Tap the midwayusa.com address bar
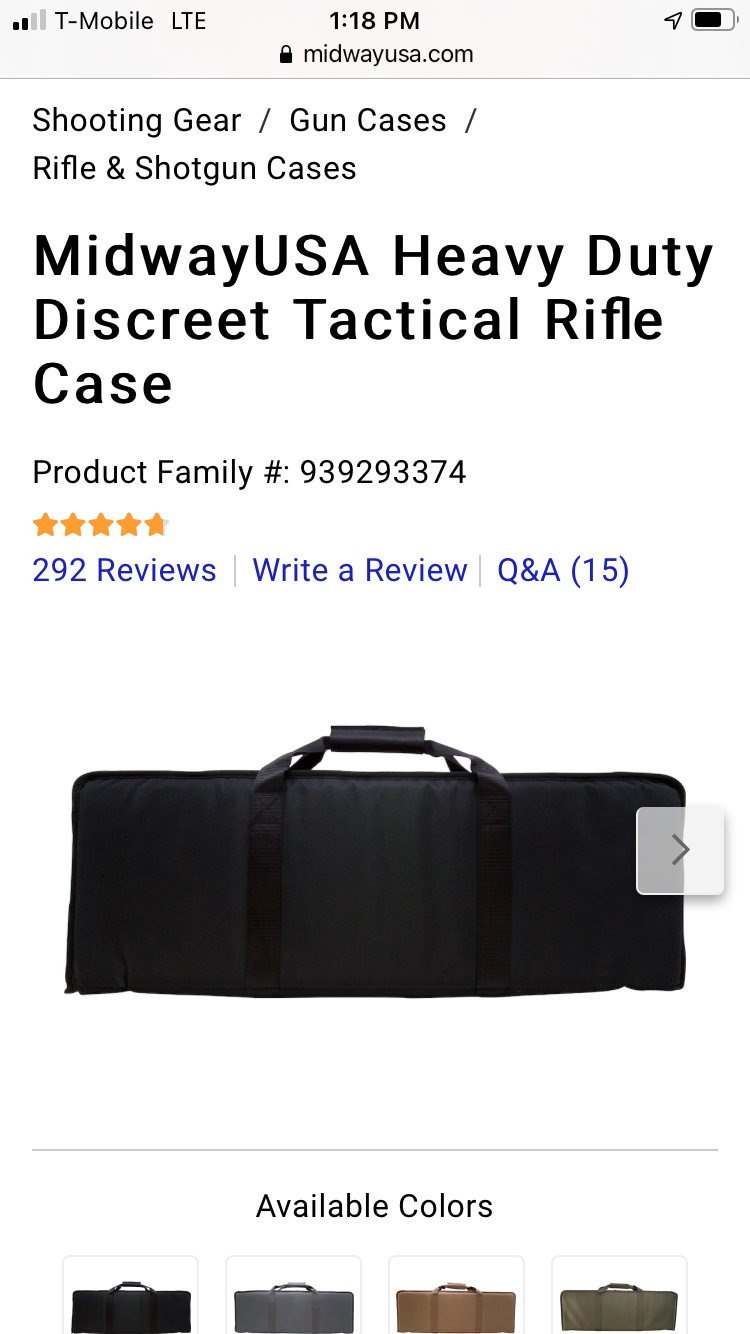 pyautogui.click(x=376, y=54)
